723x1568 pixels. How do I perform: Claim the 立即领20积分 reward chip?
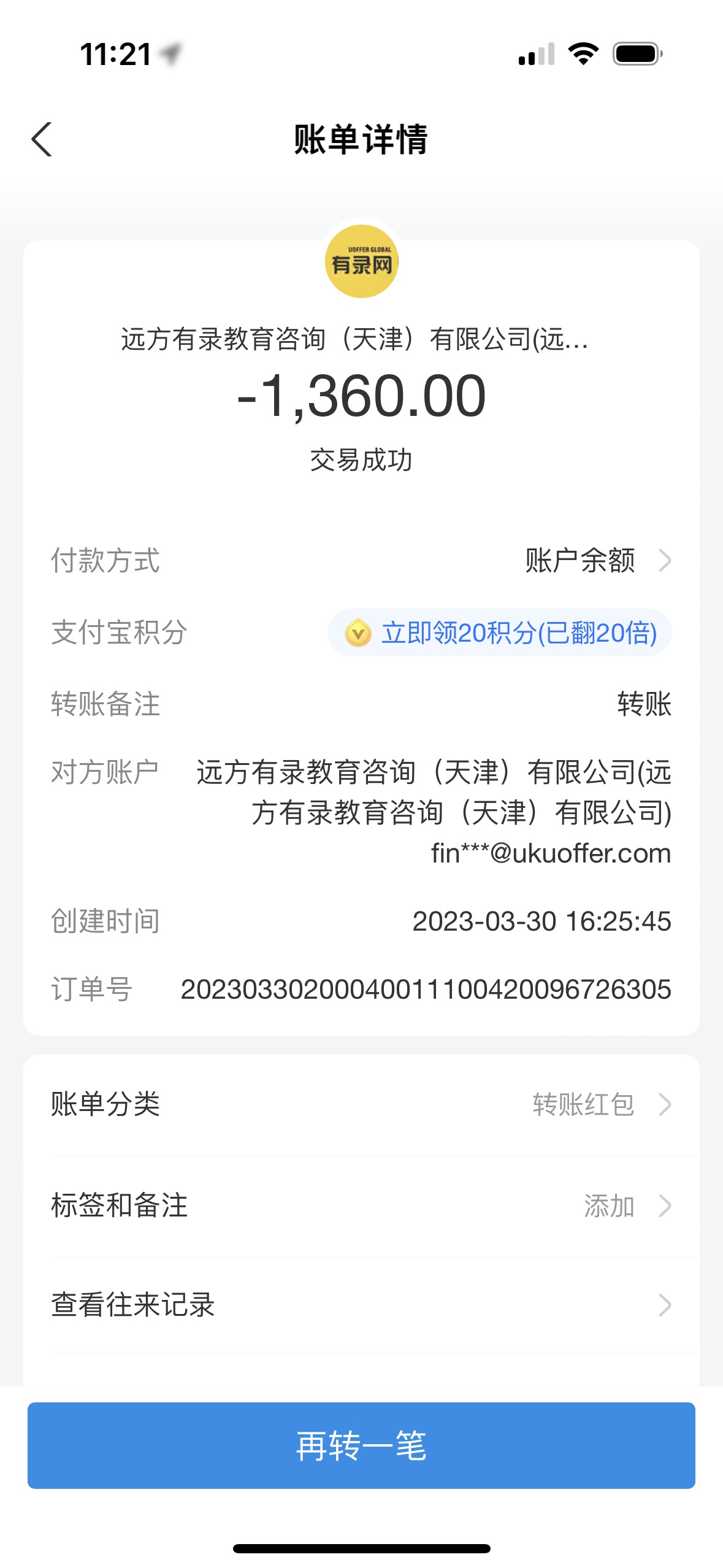click(x=500, y=633)
